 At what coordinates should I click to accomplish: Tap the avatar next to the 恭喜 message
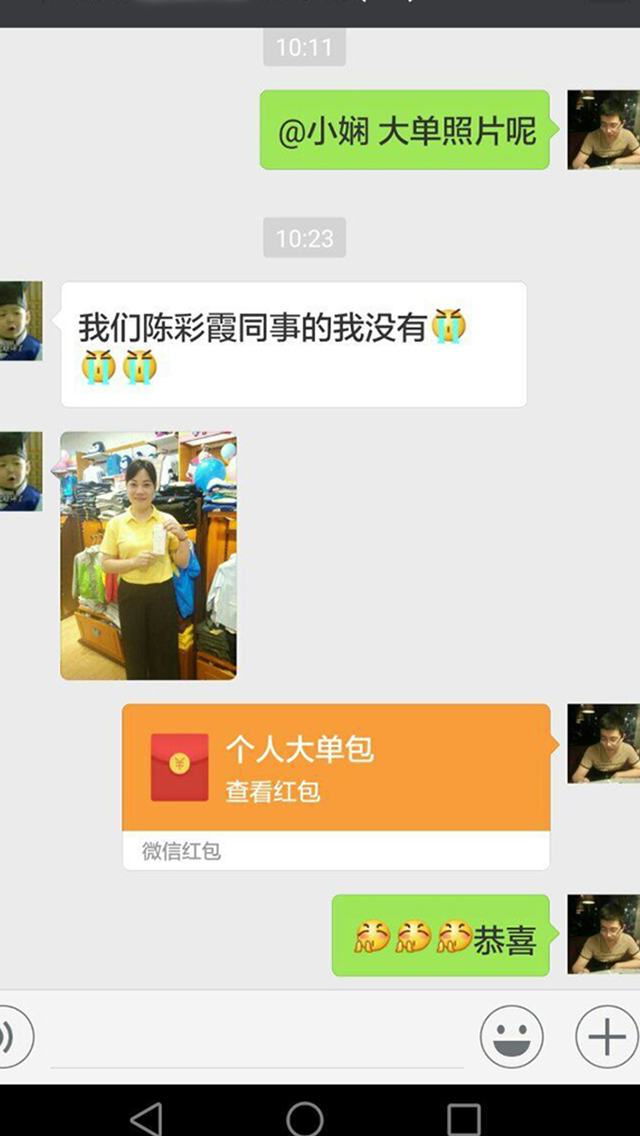click(x=603, y=934)
